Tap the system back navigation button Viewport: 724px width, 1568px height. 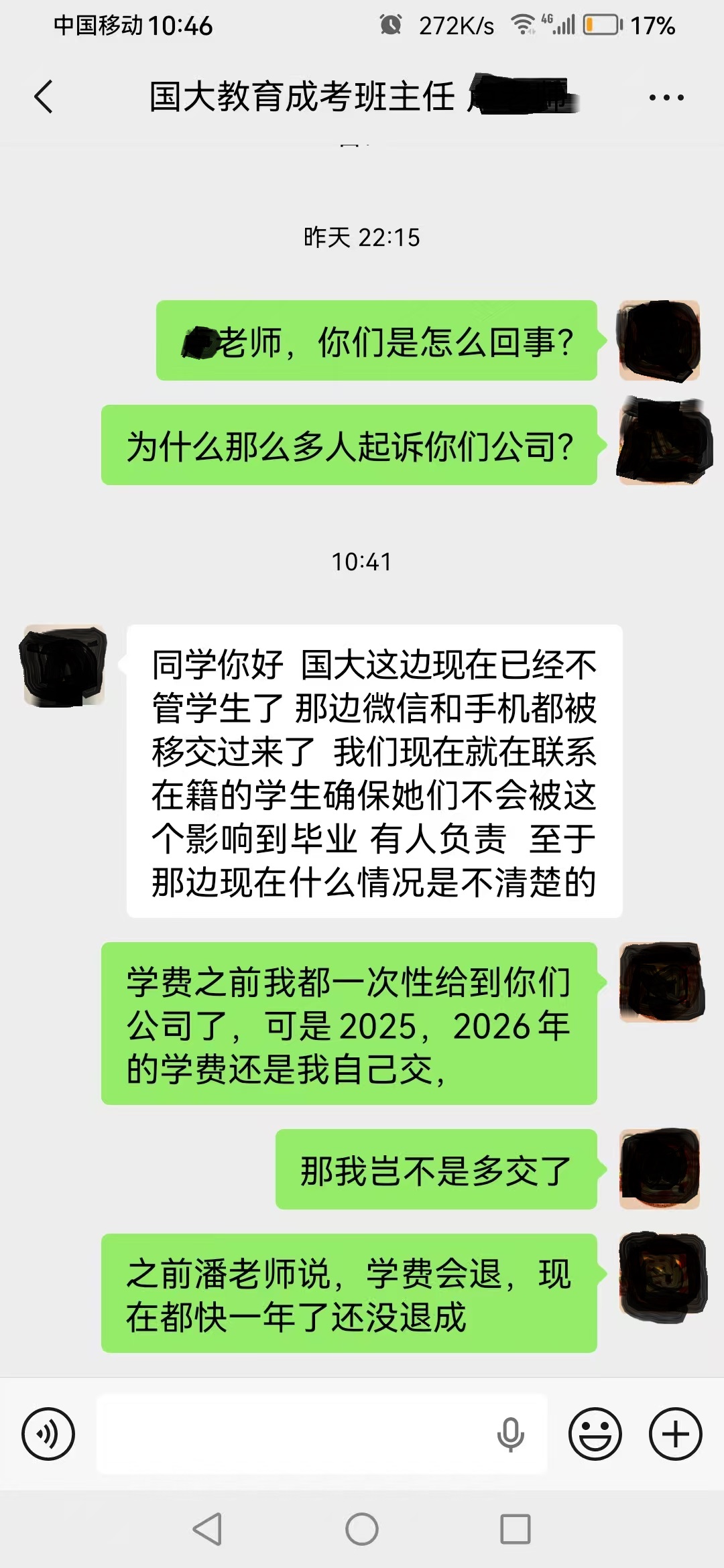coord(207,1529)
